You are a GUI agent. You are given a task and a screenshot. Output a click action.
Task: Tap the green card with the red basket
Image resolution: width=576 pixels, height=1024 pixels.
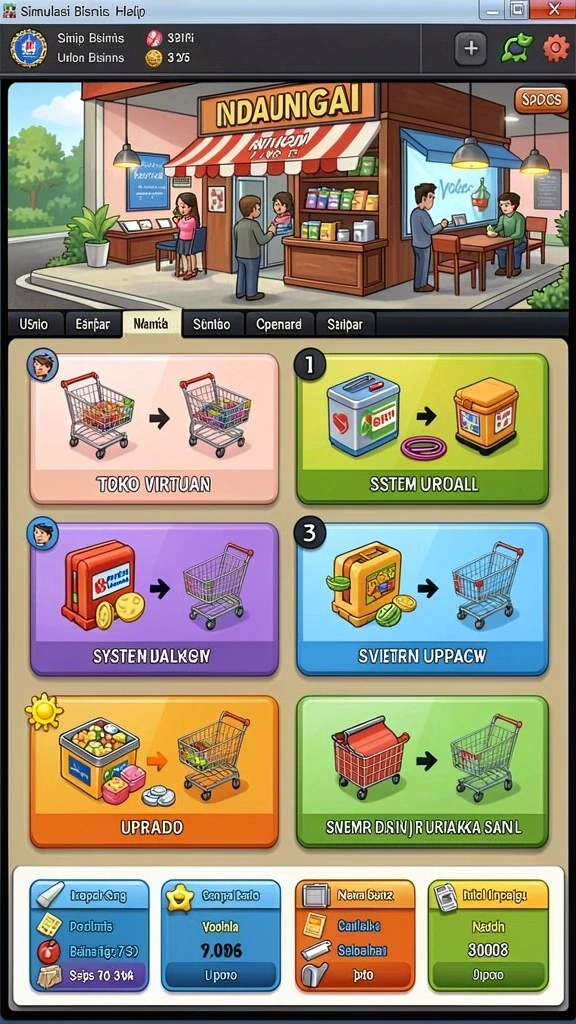tap(422, 771)
